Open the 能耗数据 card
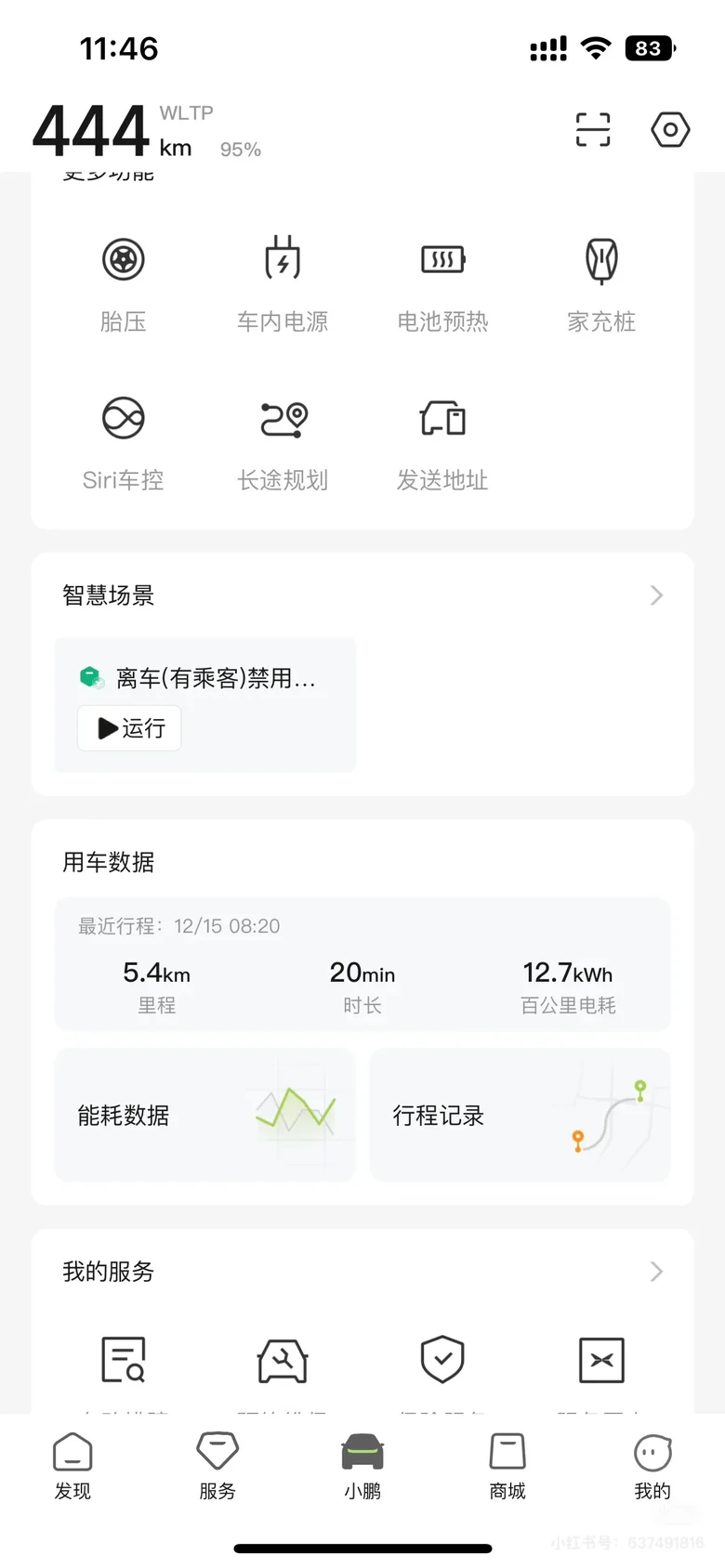The image size is (725, 1568). pyautogui.click(x=204, y=1115)
